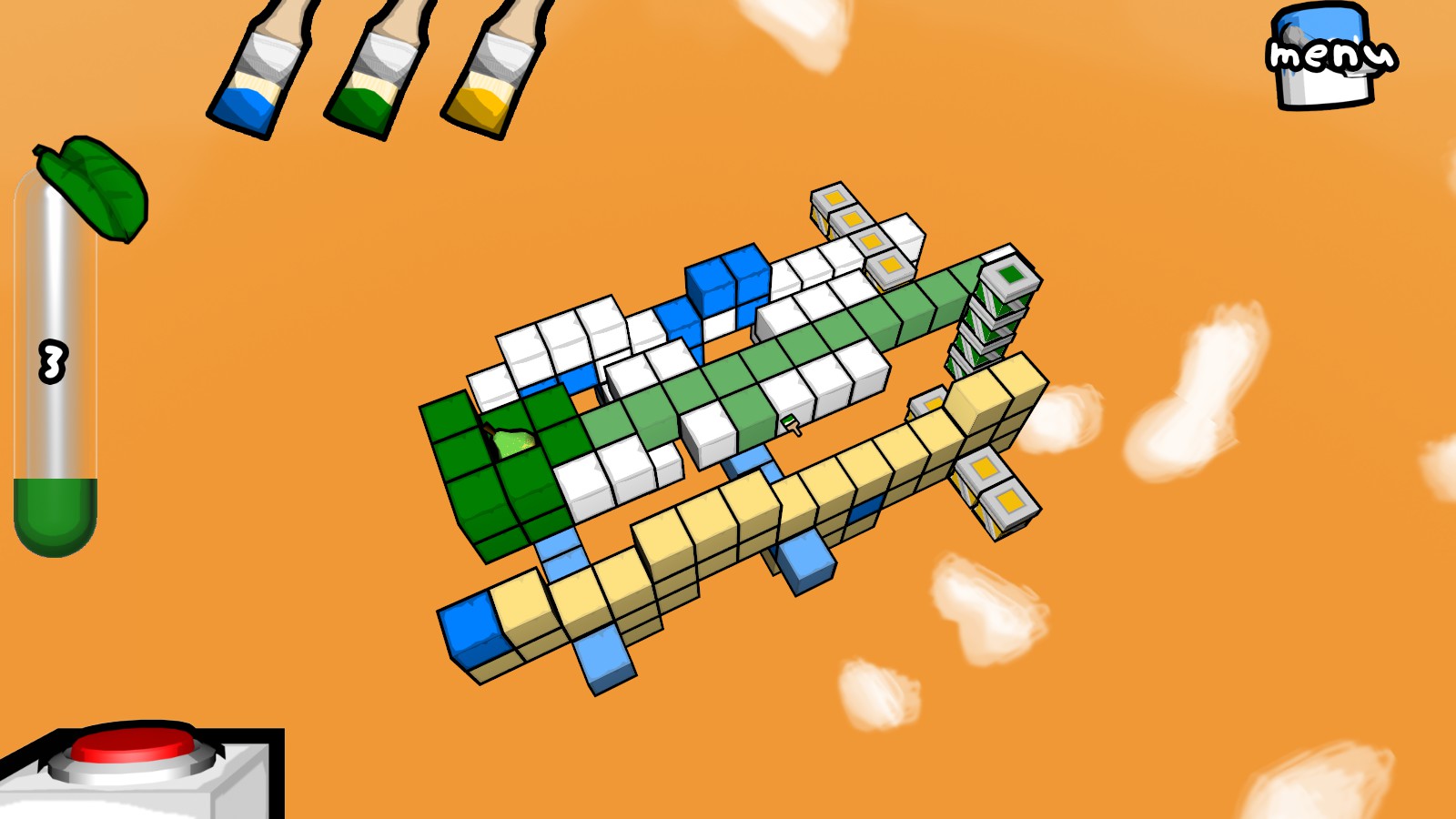Open the menu paint bucket

coord(1328,57)
